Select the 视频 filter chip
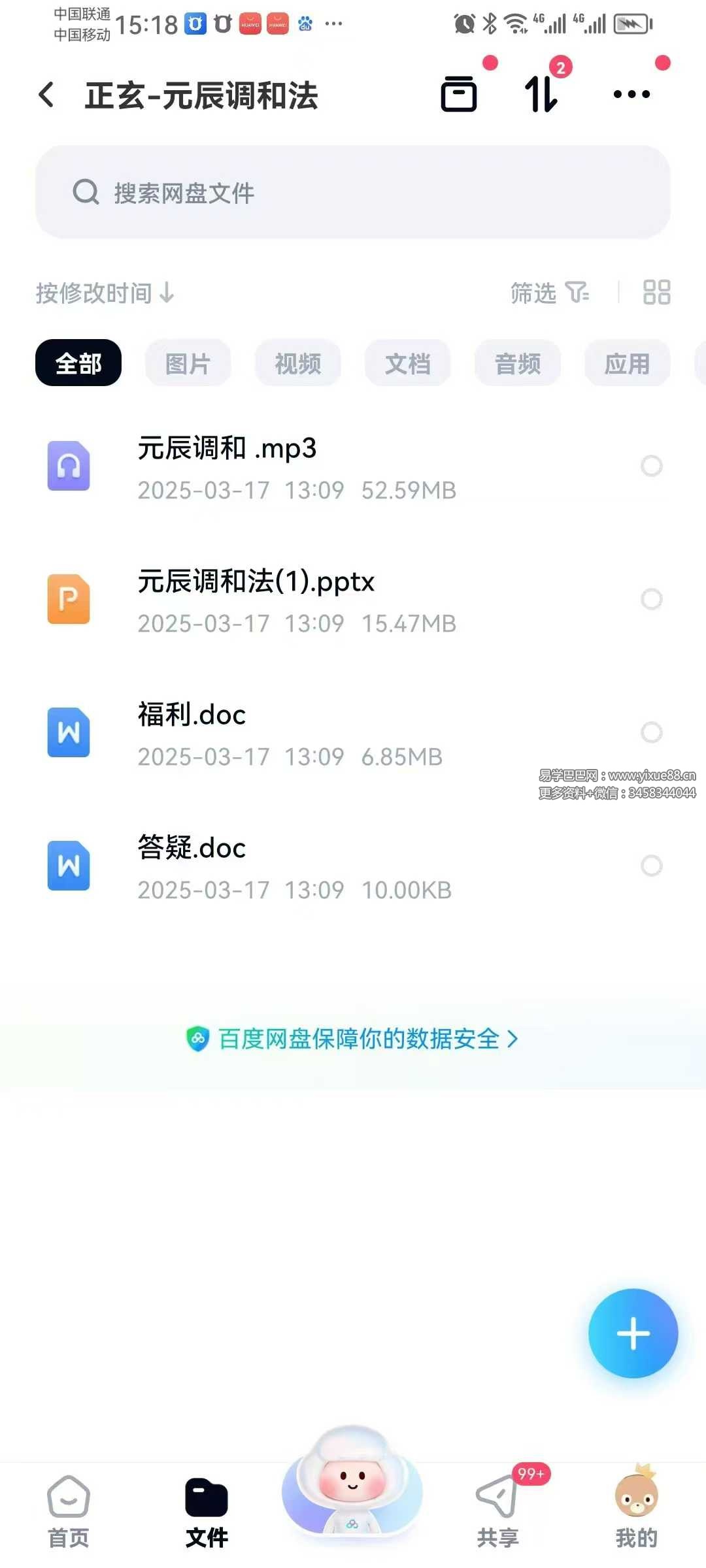This screenshot has width=706, height=1568. click(298, 363)
